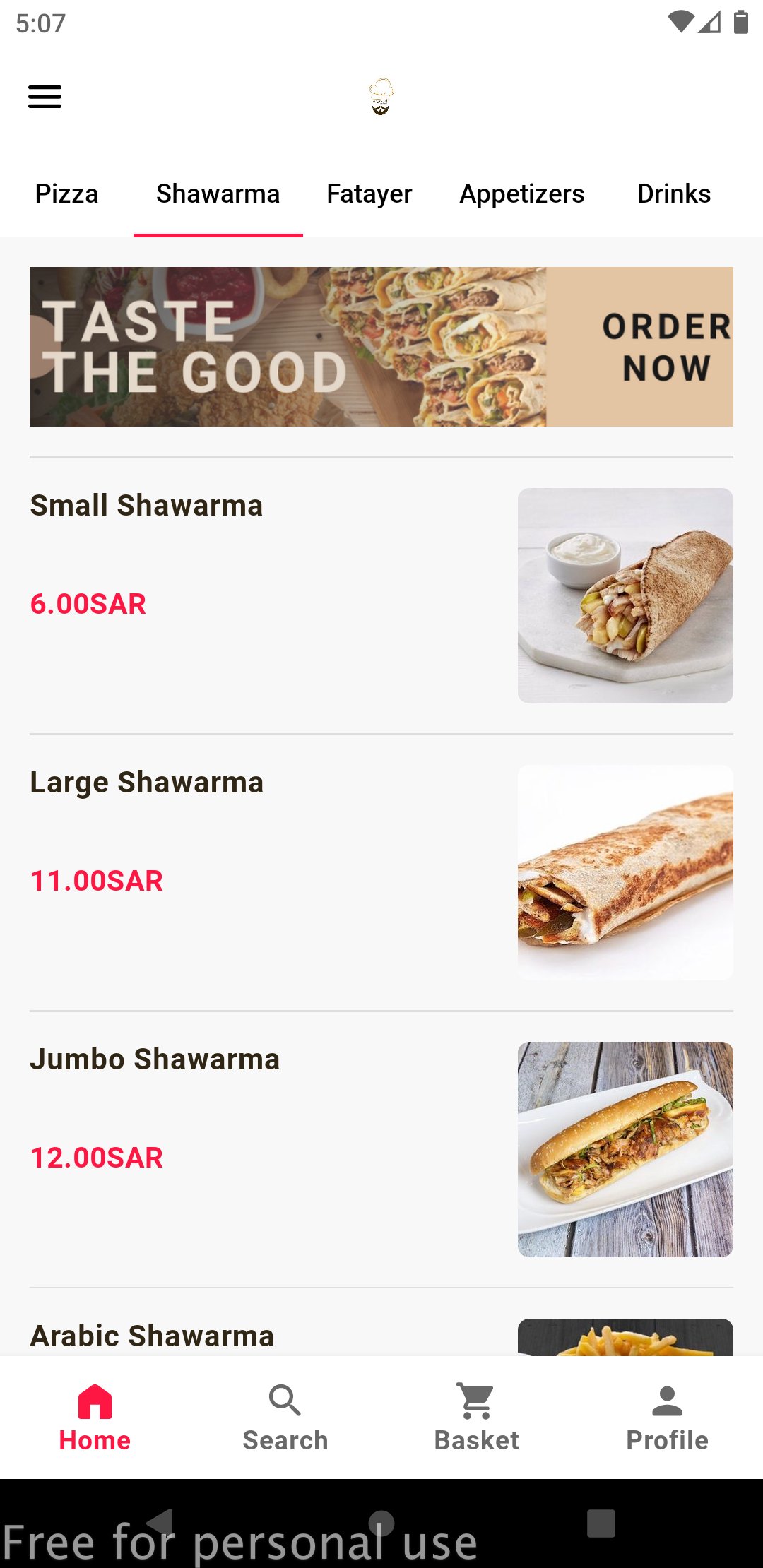Image resolution: width=763 pixels, height=1568 pixels.
Task: Tap the system recent apps button
Action: (601, 1523)
